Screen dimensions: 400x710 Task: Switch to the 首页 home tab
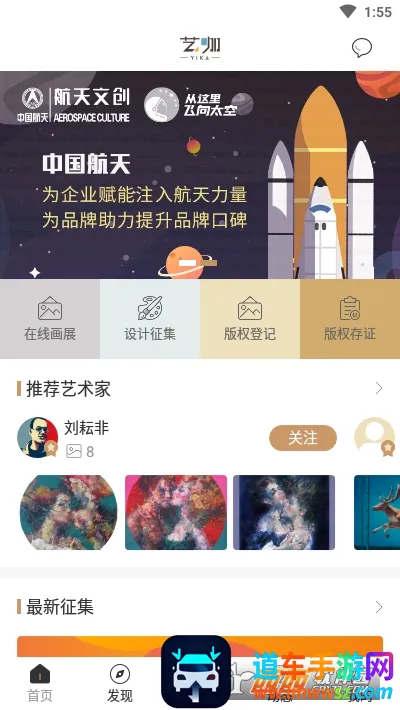pos(40,683)
